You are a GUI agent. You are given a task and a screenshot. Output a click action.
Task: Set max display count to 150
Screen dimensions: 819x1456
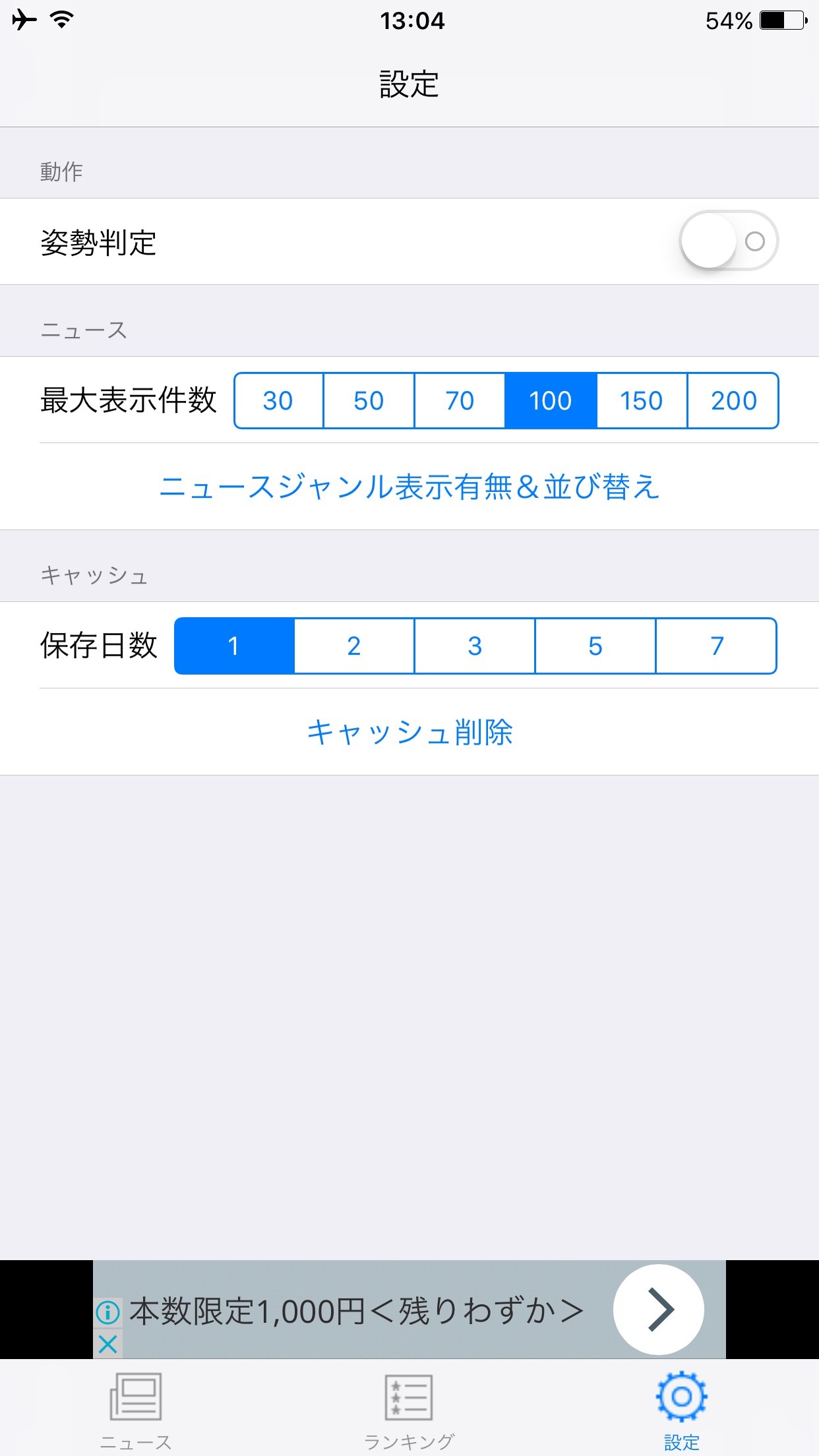pos(642,401)
